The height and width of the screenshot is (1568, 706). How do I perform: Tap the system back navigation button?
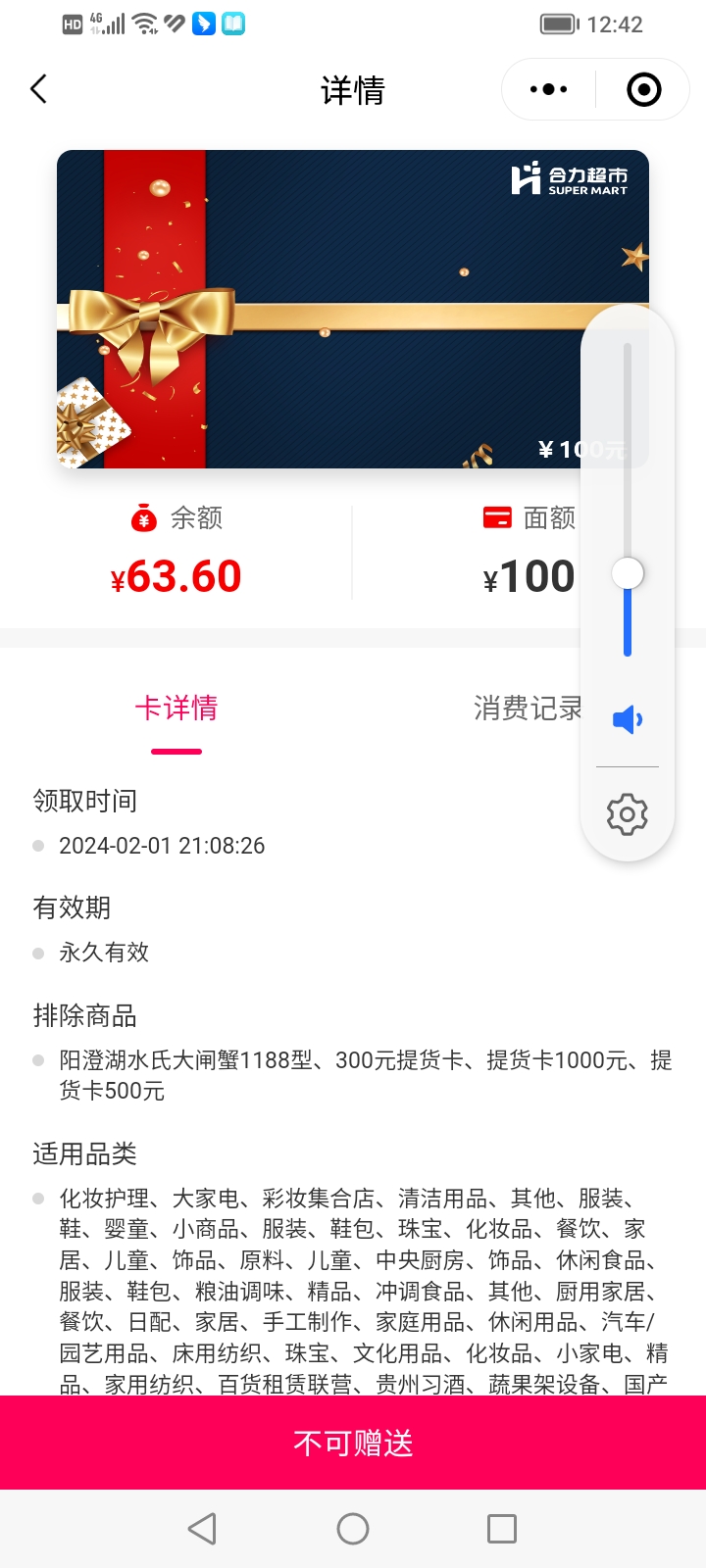(x=202, y=1529)
